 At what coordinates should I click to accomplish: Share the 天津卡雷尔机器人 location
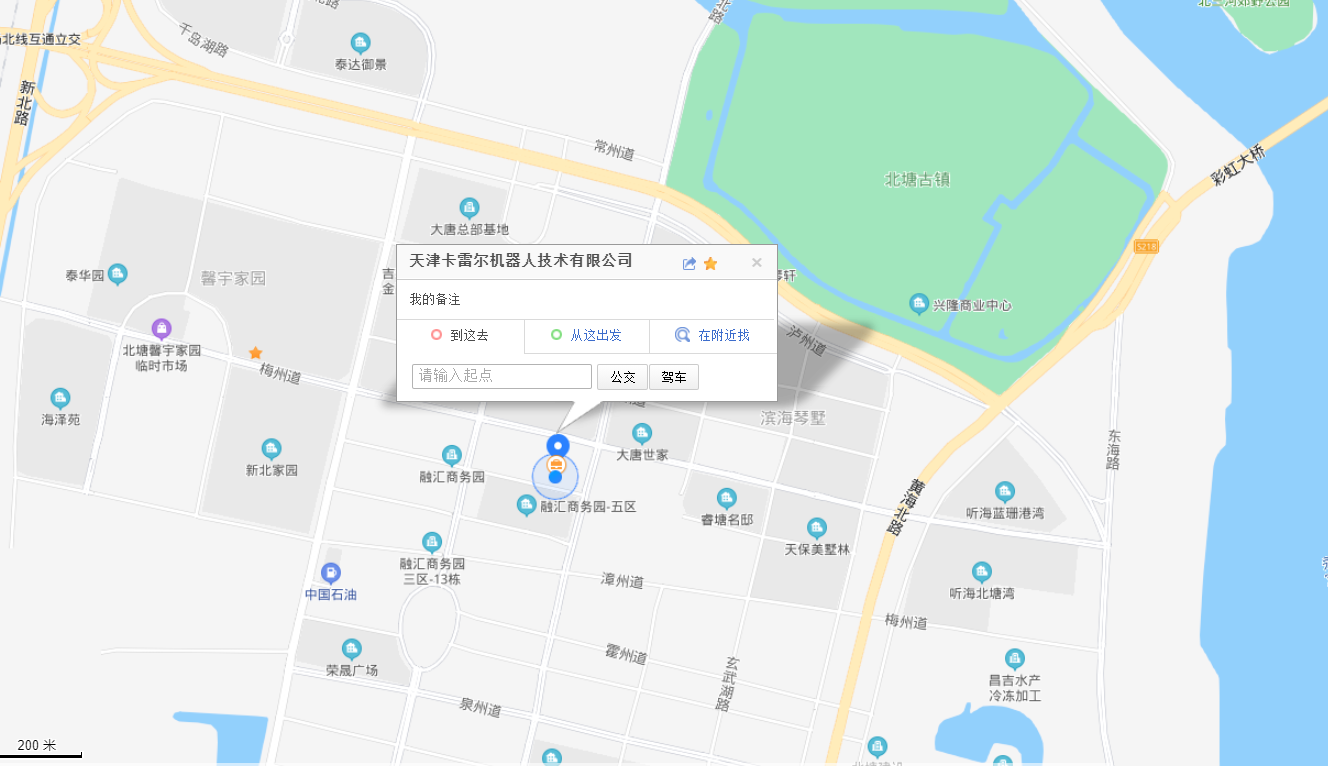pyautogui.click(x=689, y=263)
